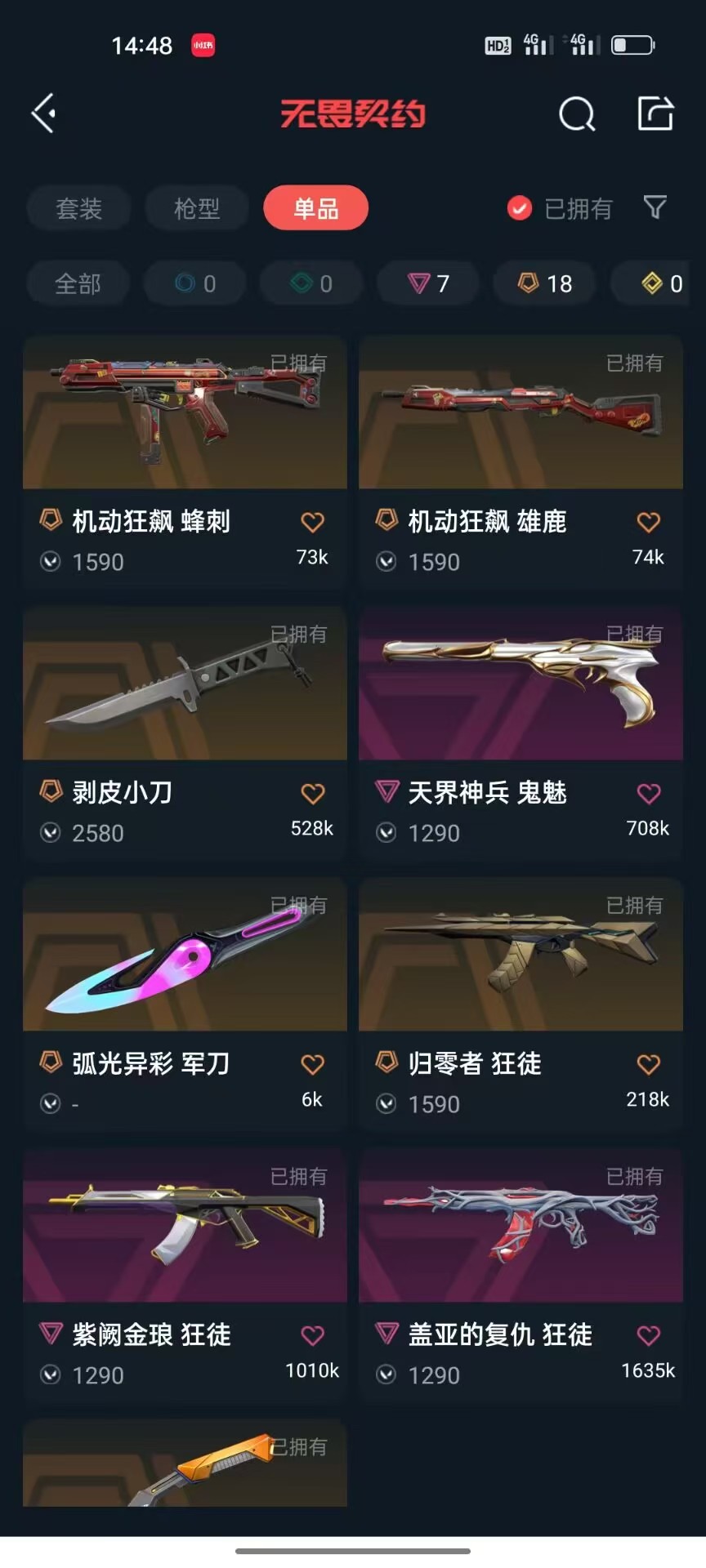Select the 全部 filter chip
Image resolution: width=706 pixels, height=1568 pixels.
tap(78, 283)
